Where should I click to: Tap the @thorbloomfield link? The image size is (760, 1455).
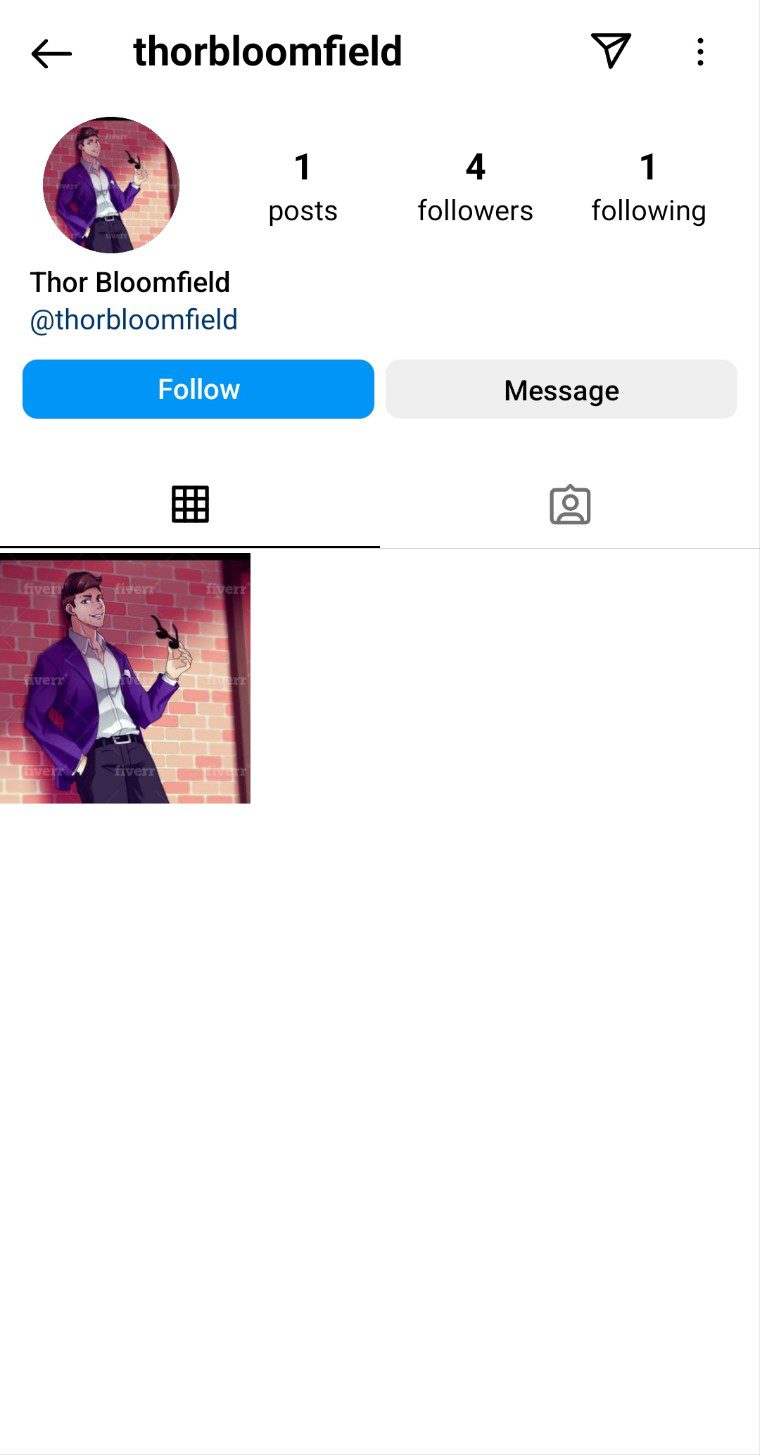point(134,320)
